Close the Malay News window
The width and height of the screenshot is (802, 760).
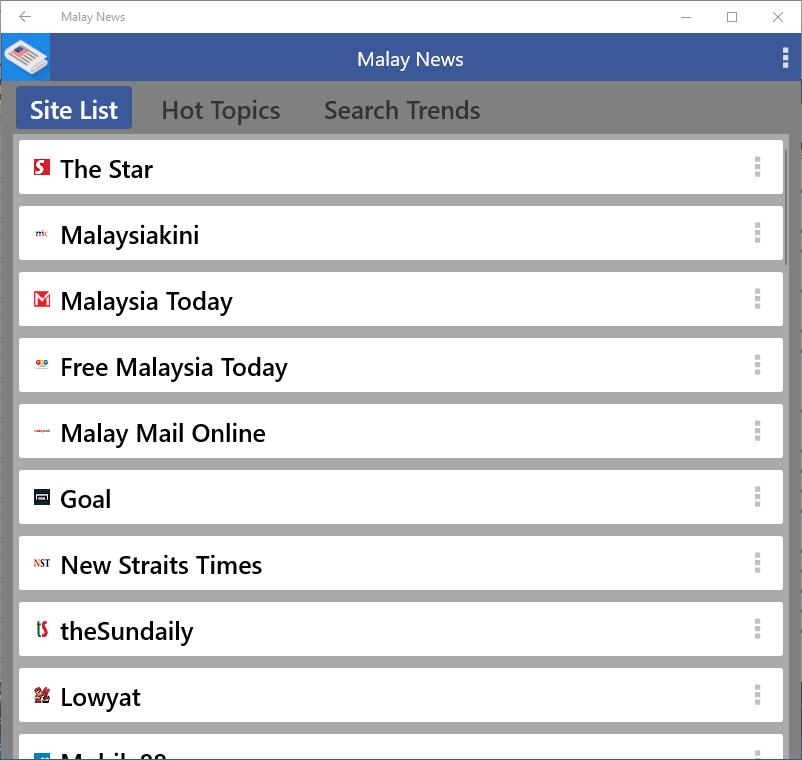click(778, 17)
